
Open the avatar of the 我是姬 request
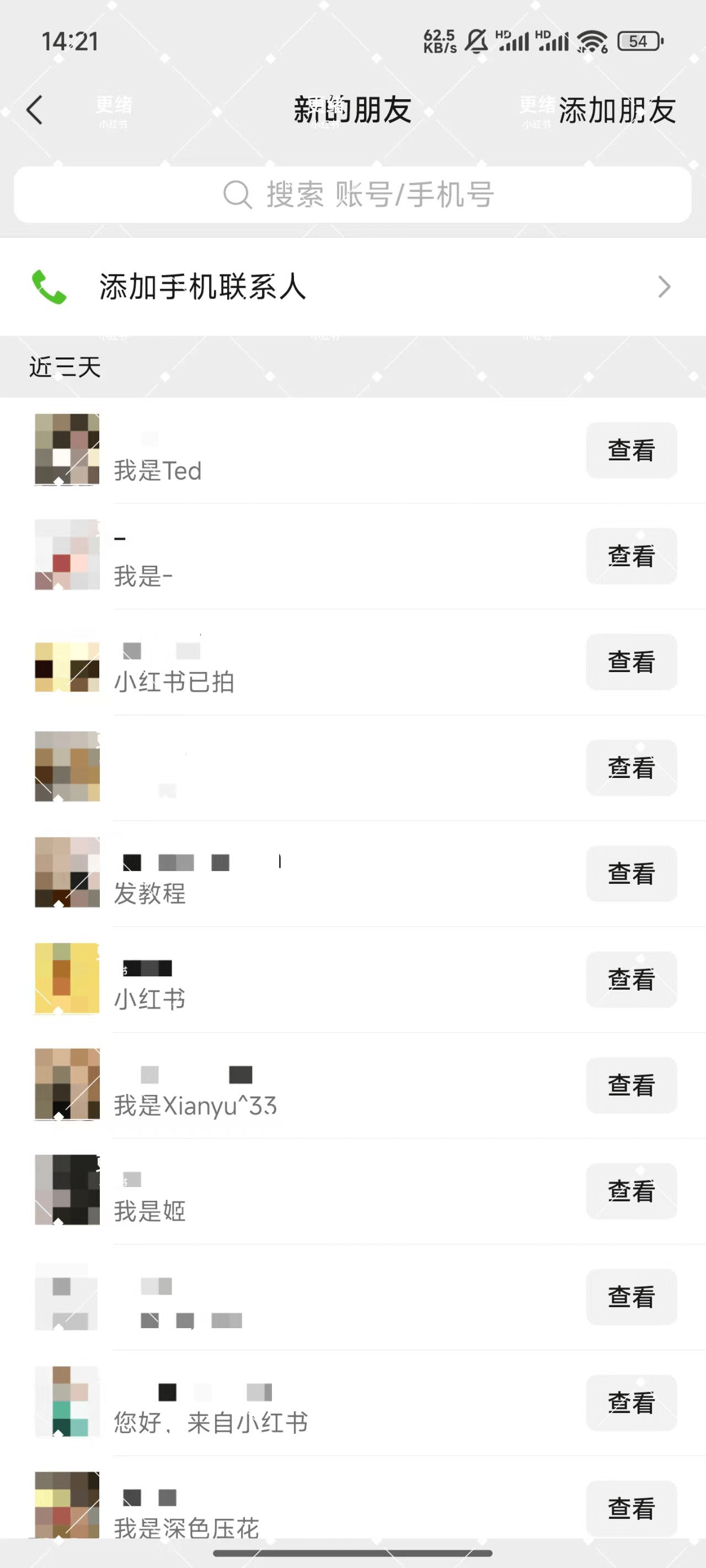66,1190
